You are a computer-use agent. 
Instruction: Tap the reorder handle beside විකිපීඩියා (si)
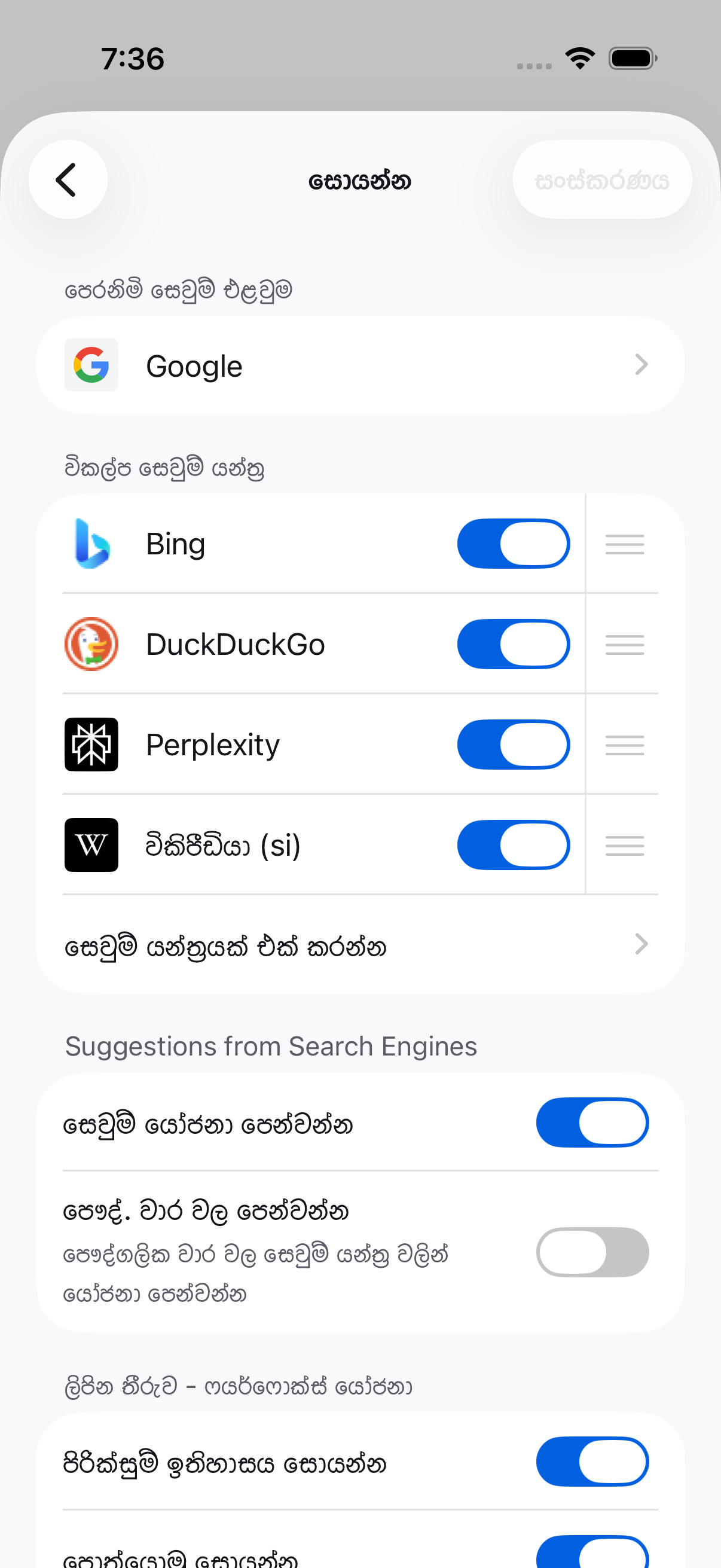pyautogui.click(x=624, y=845)
